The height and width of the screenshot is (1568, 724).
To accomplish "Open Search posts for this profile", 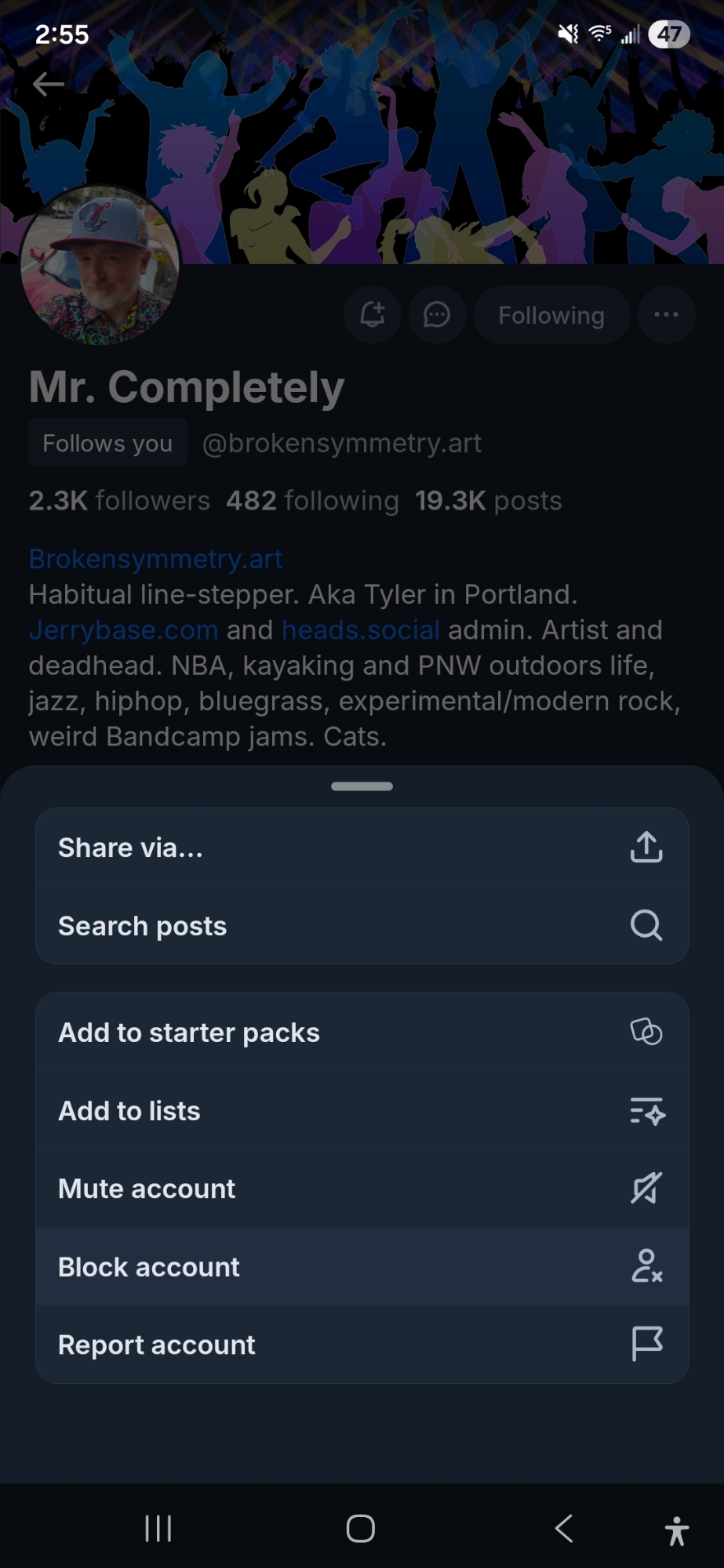I will pos(362,926).
